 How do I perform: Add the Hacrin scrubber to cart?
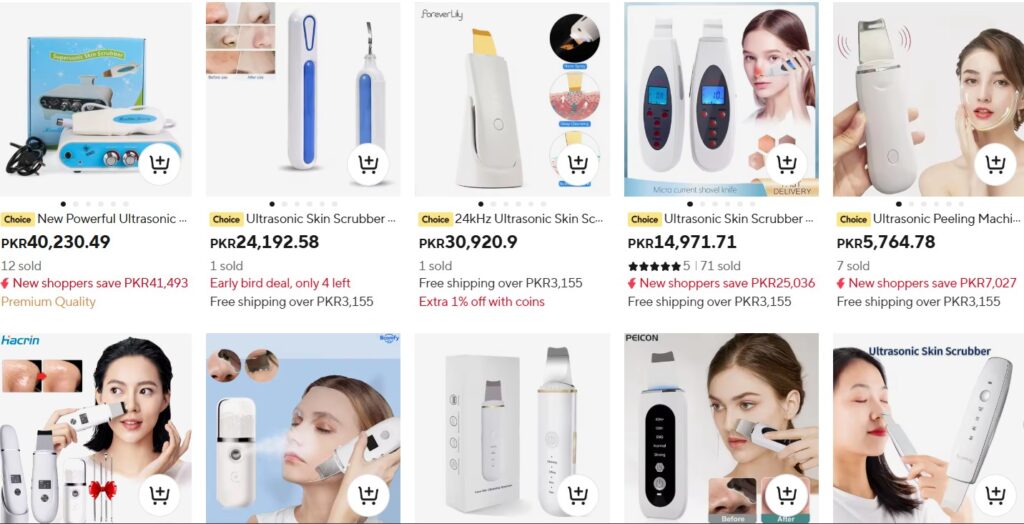click(160, 494)
